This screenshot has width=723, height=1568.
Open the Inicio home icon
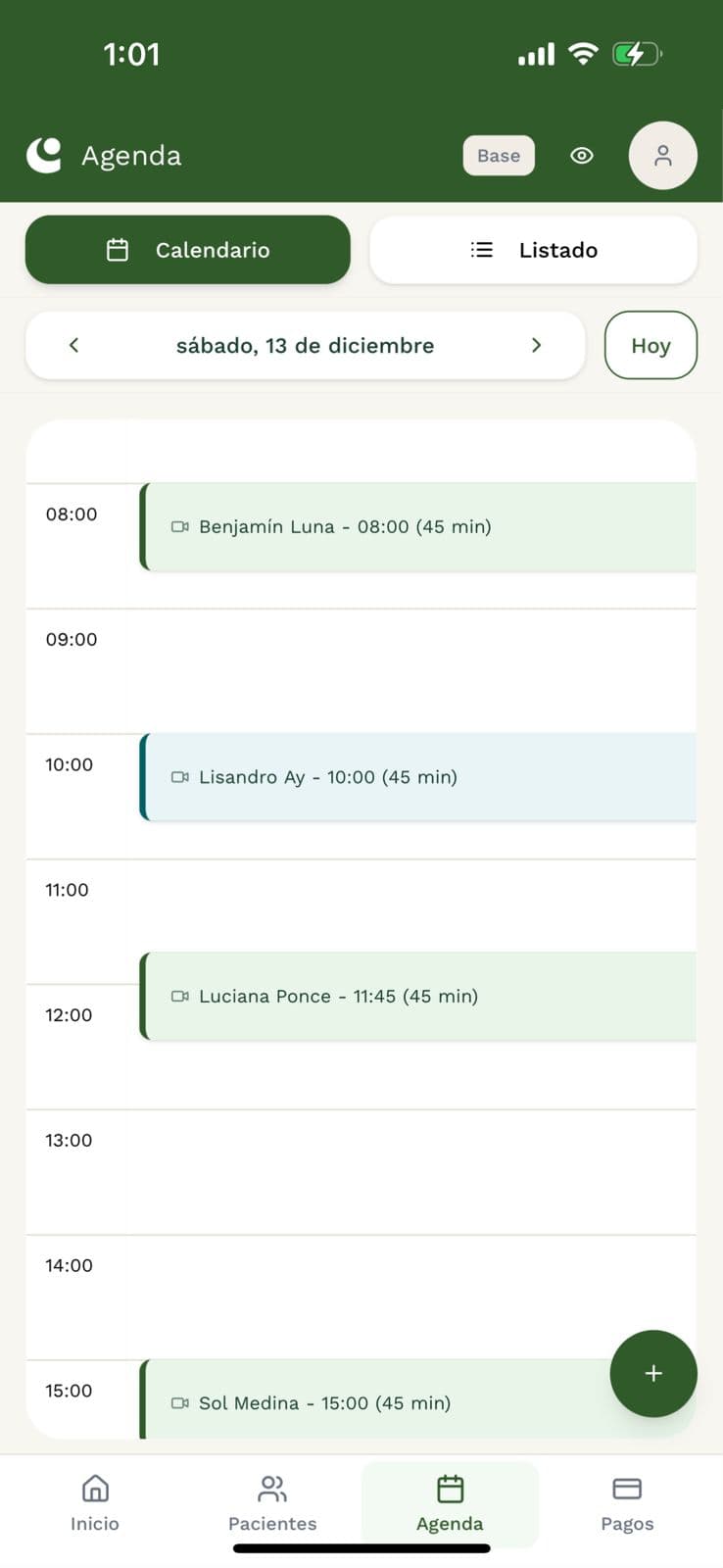[95, 1488]
